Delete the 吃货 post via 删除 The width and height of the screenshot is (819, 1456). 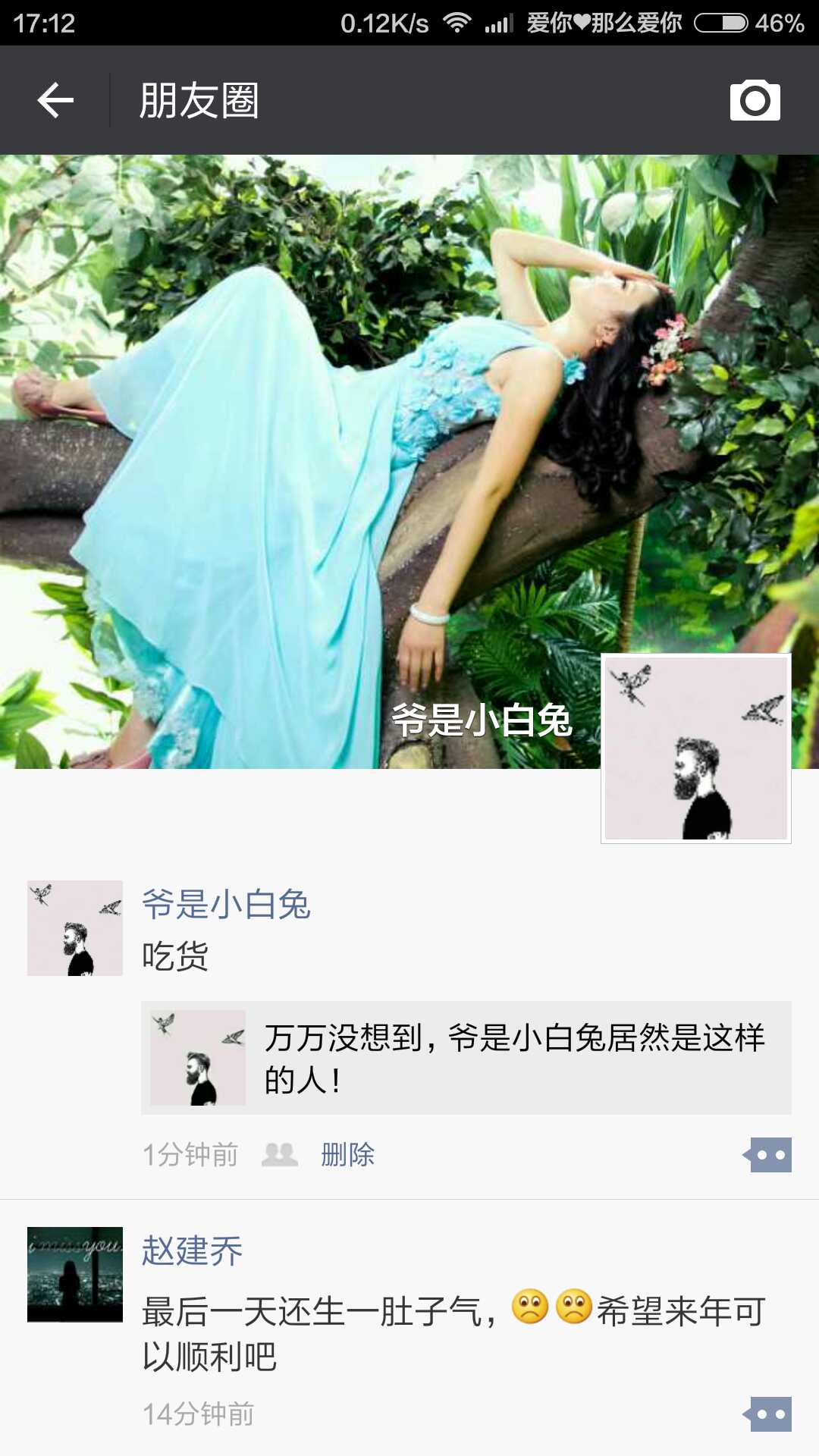347,1155
